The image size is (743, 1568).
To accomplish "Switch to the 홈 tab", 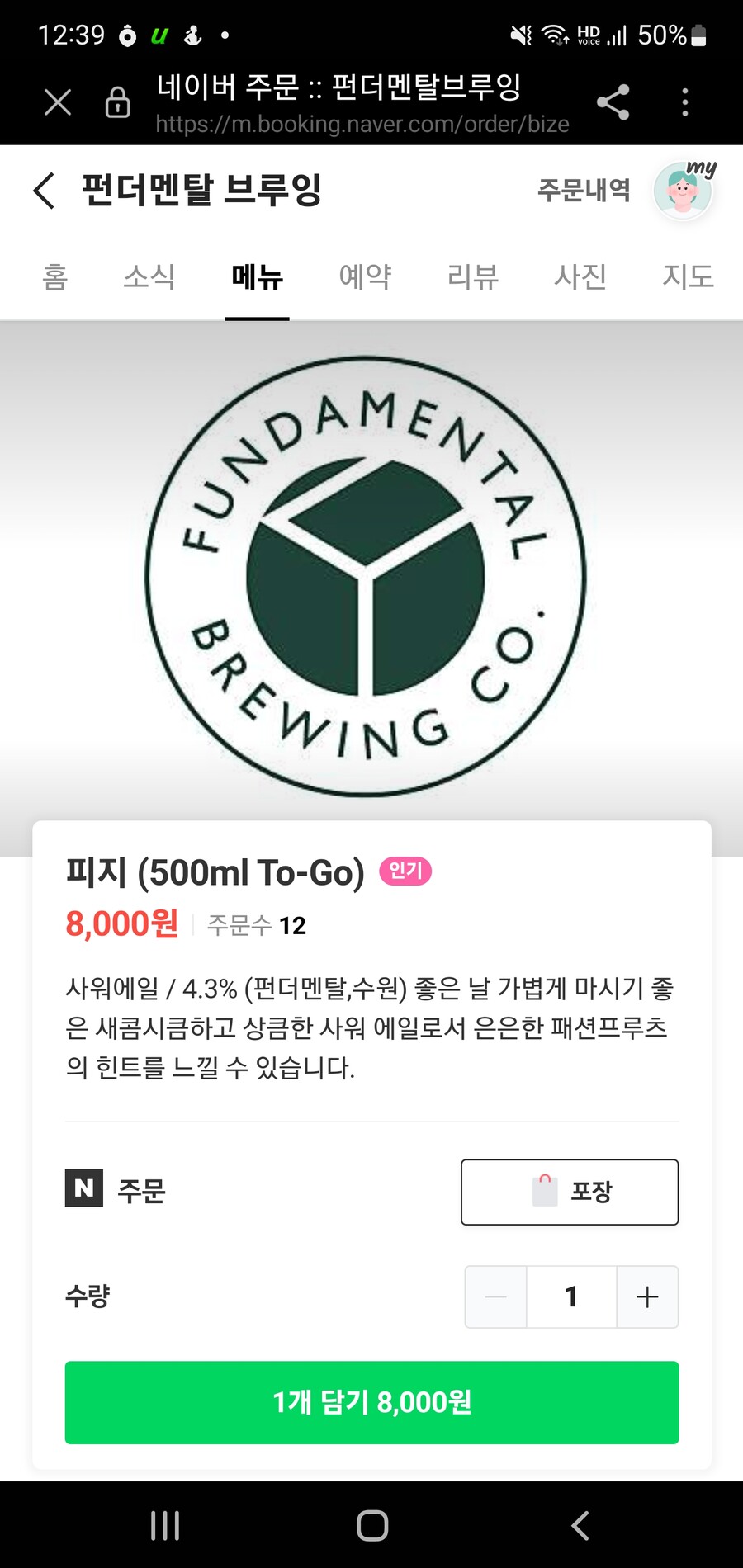I will point(54,276).
